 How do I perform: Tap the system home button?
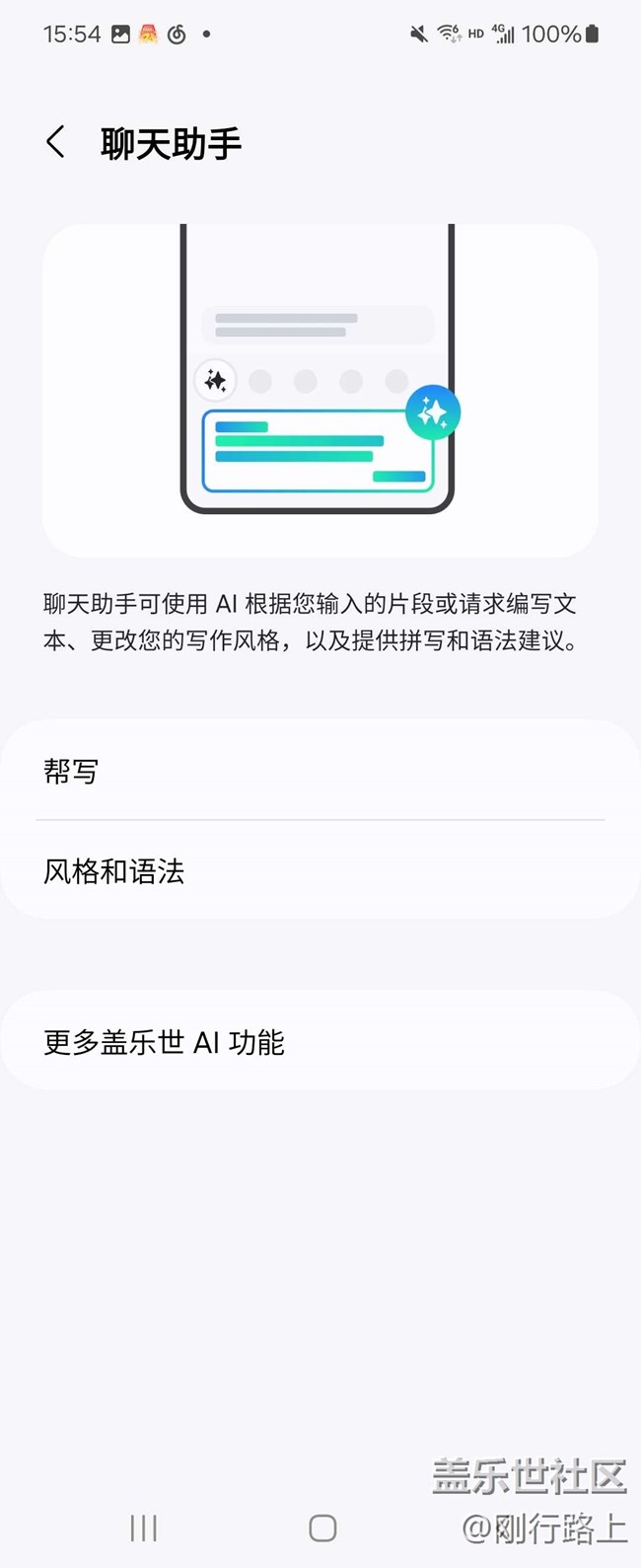[322, 1529]
